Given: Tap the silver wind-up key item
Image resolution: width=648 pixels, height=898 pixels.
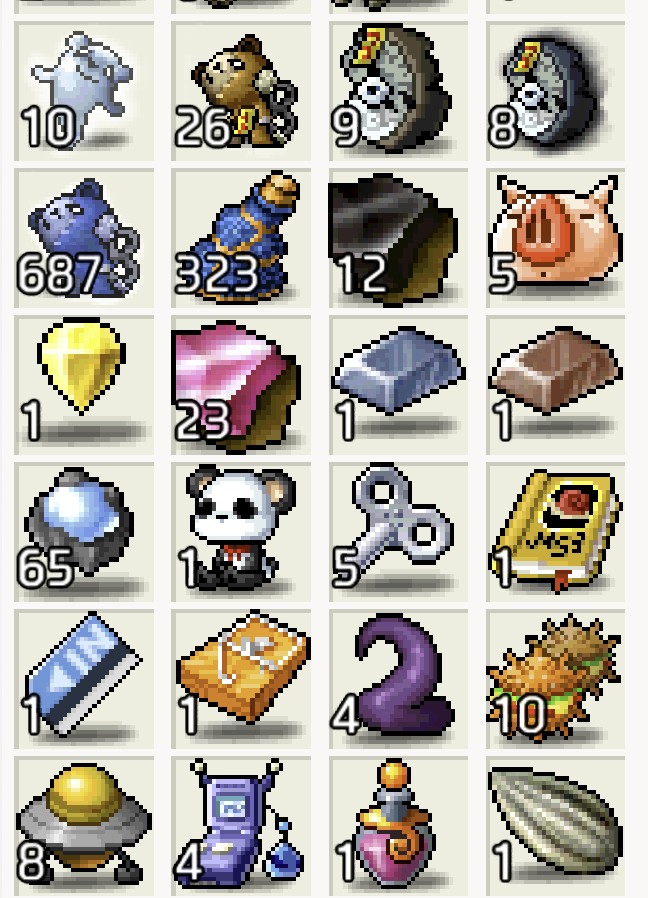Looking at the screenshot, I should pos(398,532).
